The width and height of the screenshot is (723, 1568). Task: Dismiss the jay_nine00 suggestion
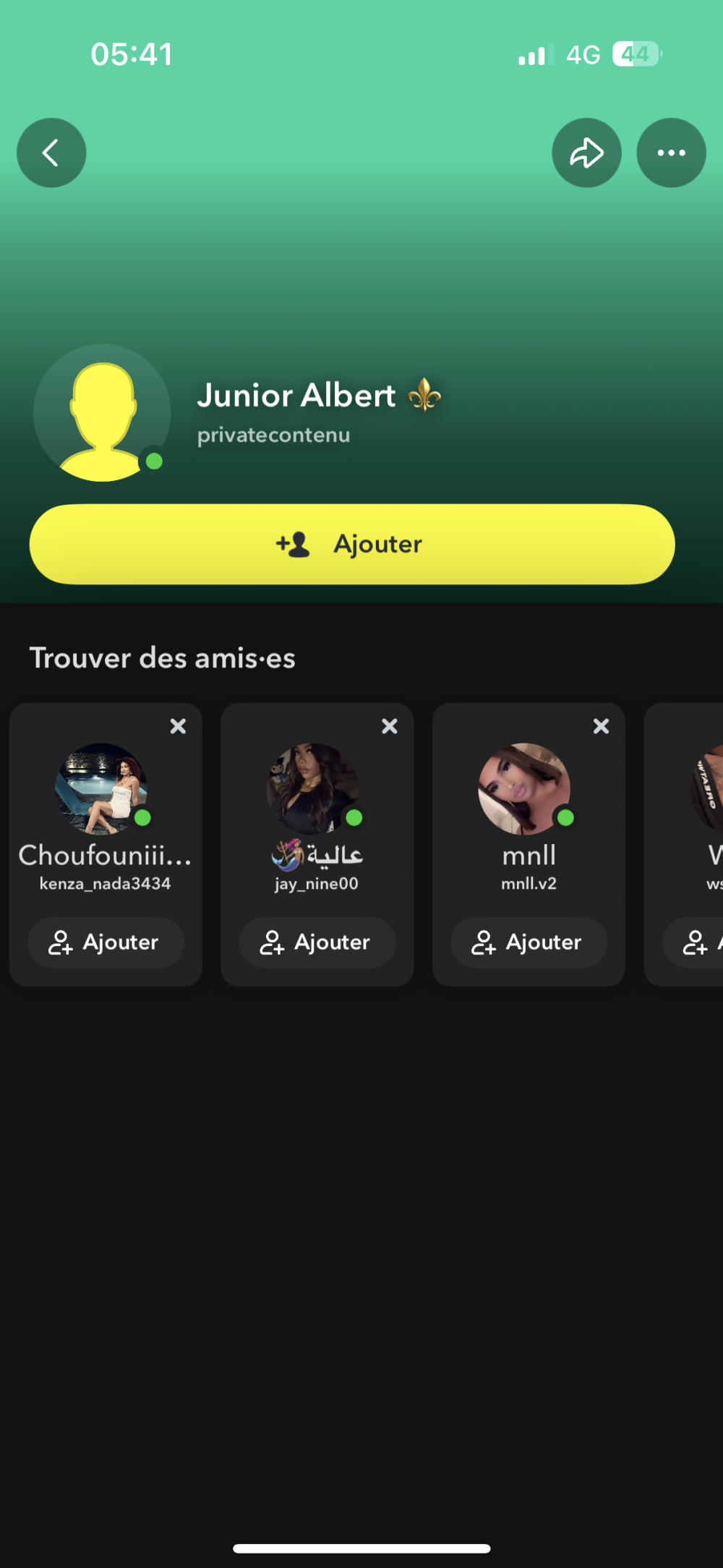tap(390, 726)
